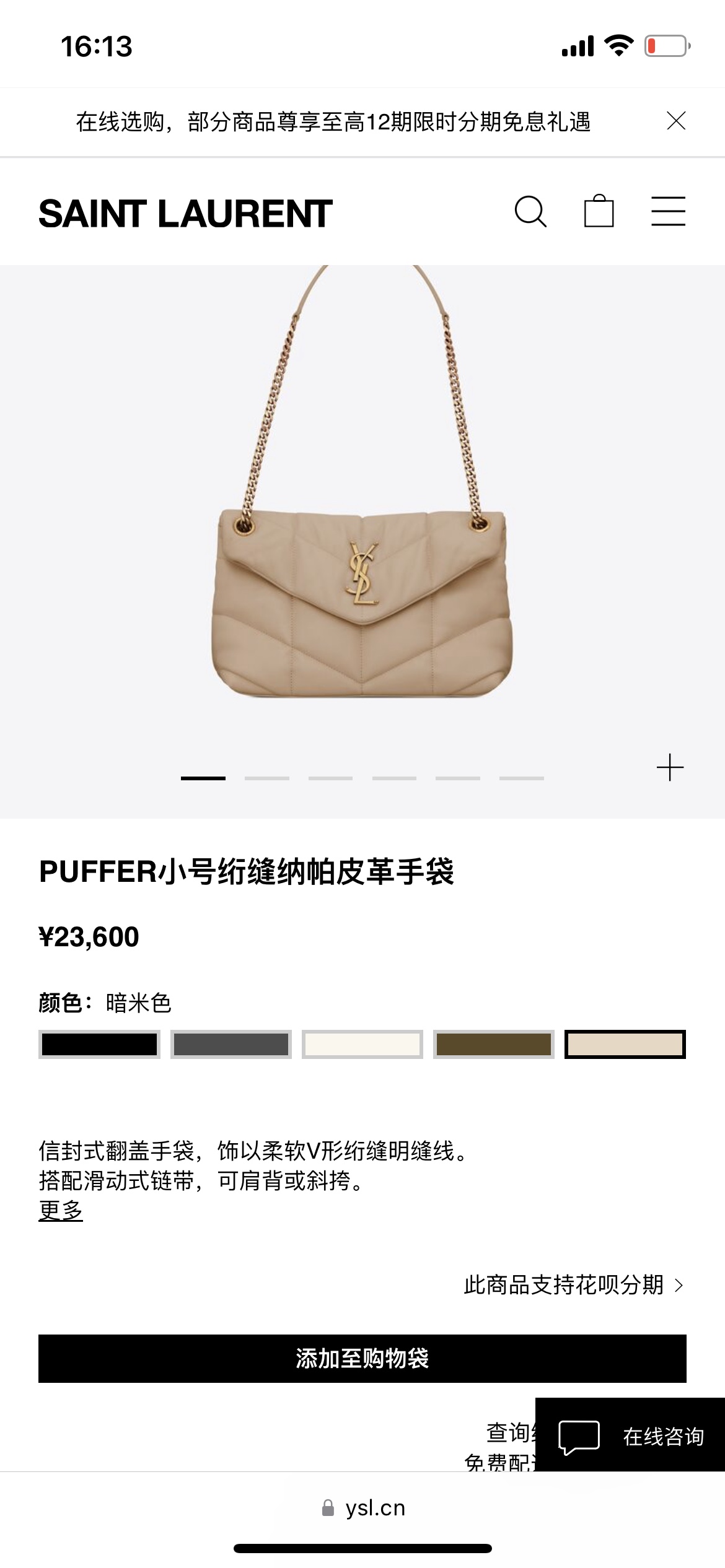The image size is (725, 1568).
Task: Select the dark beige color swatch
Action: coord(625,1044)
